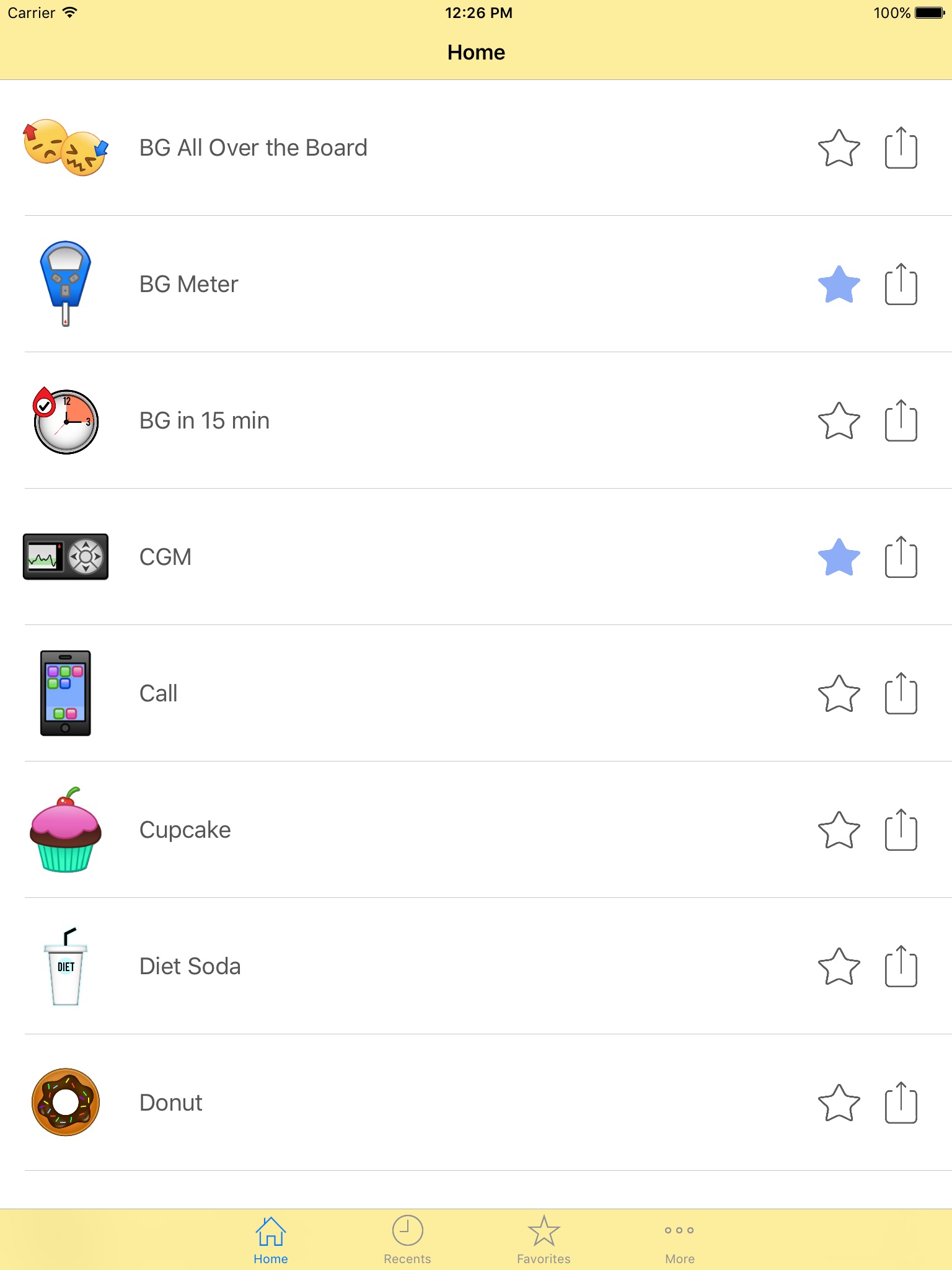Share the BG Meter emoji
This screenshot has width=952, height=1270.
coord(901,285)
